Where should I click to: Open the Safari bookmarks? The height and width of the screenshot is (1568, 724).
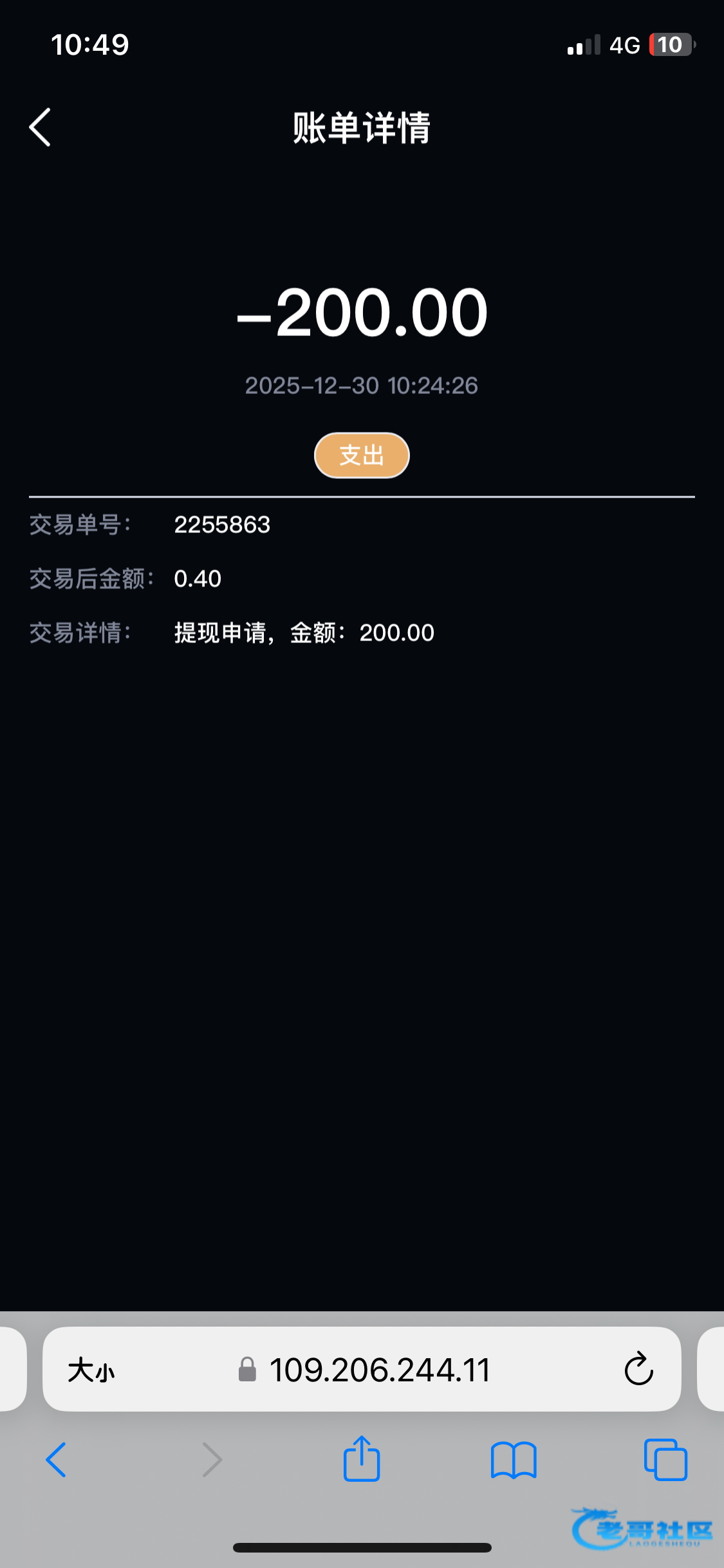514,1460
